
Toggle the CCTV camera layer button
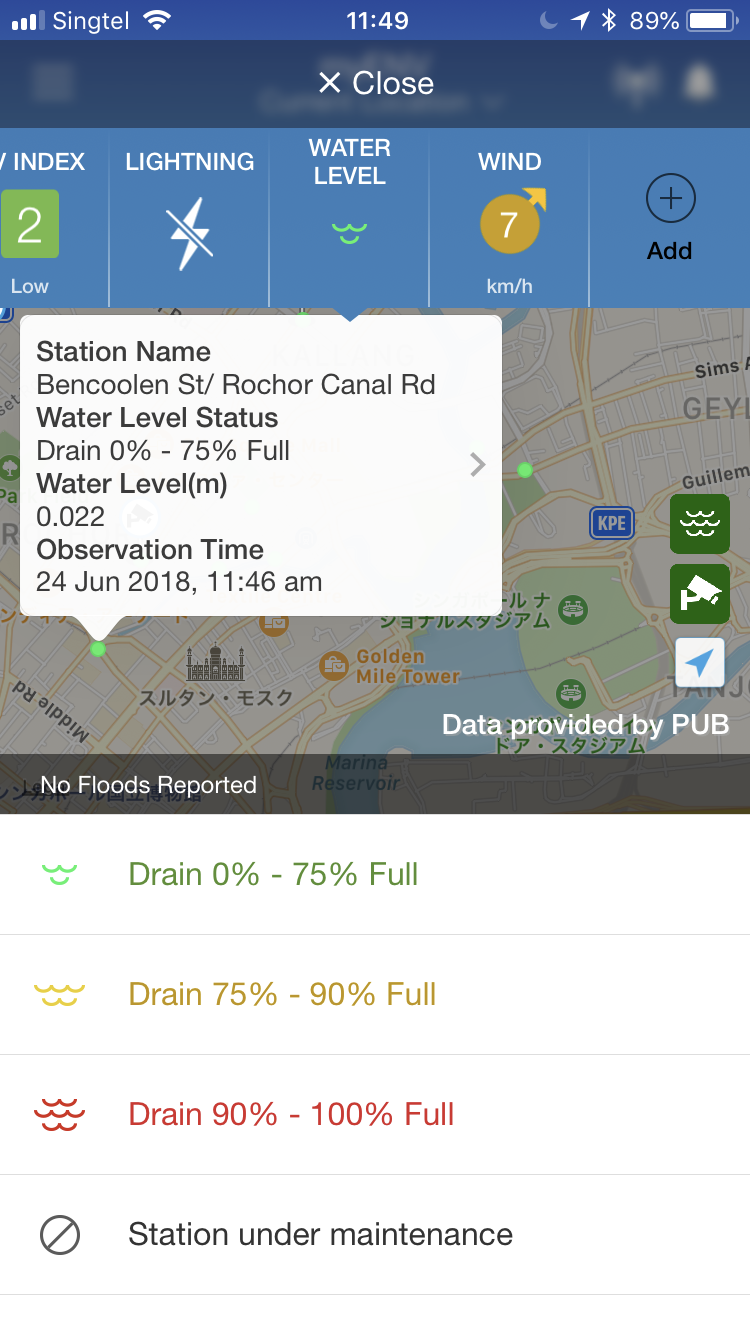click(699, 593)
